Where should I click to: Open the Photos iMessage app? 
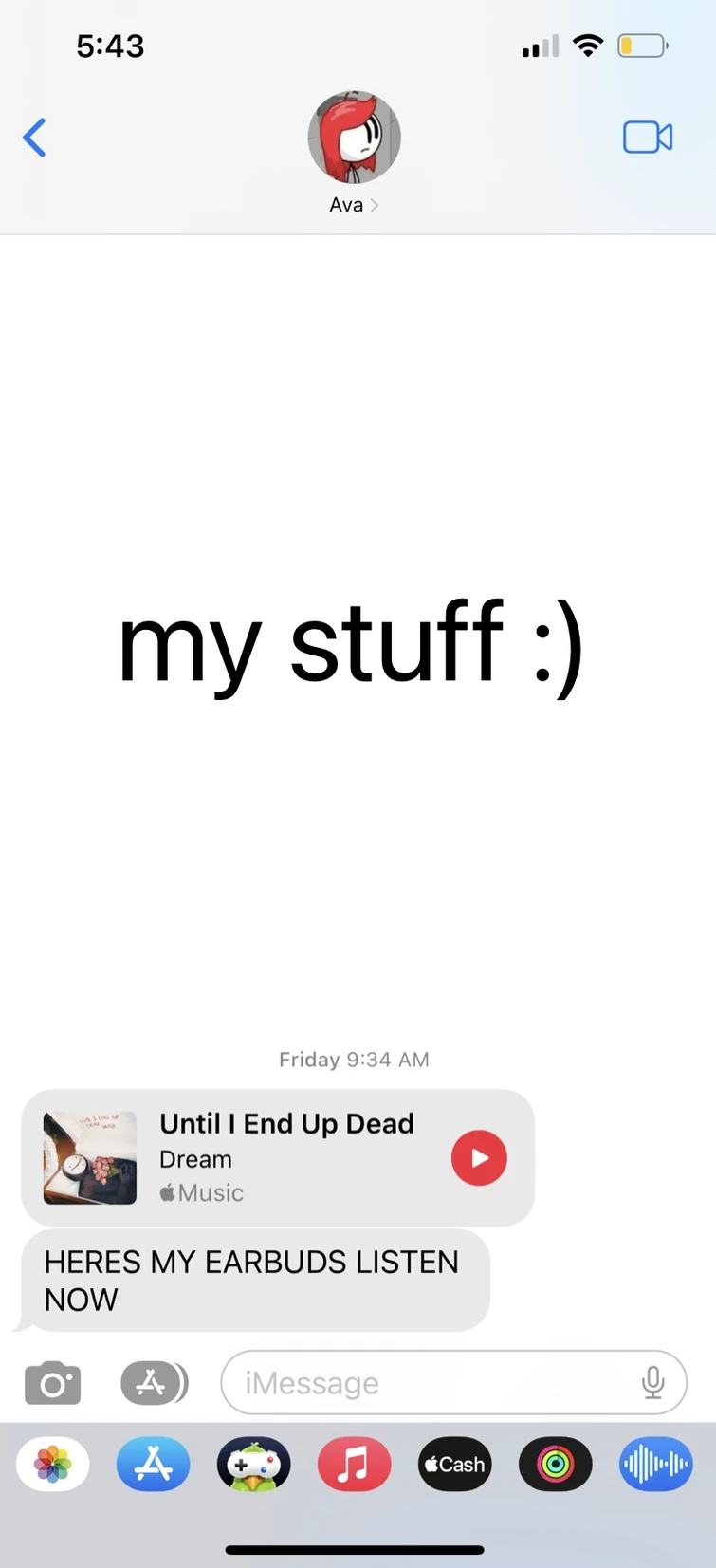click(53, 1465)
